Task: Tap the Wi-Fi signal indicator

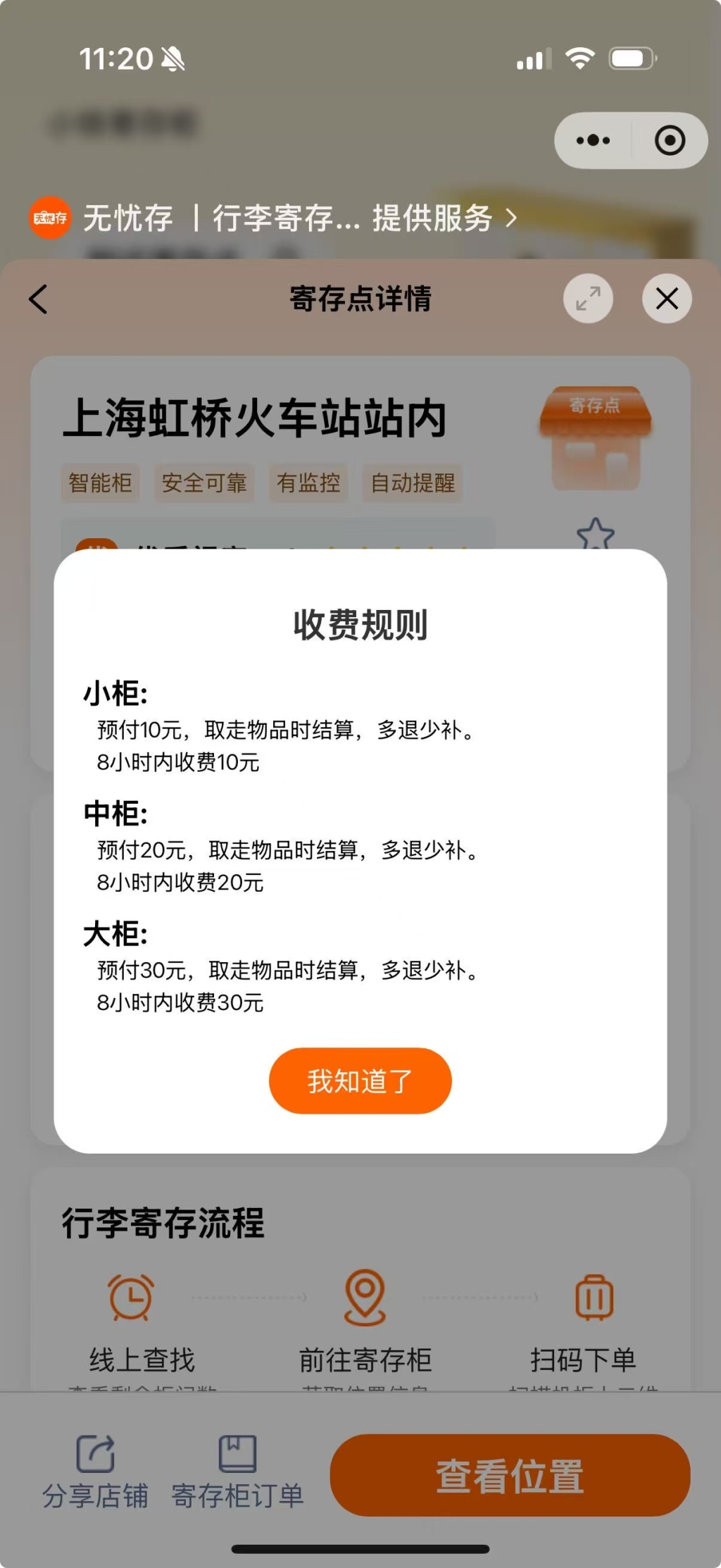Action: [x=579, y=60]
